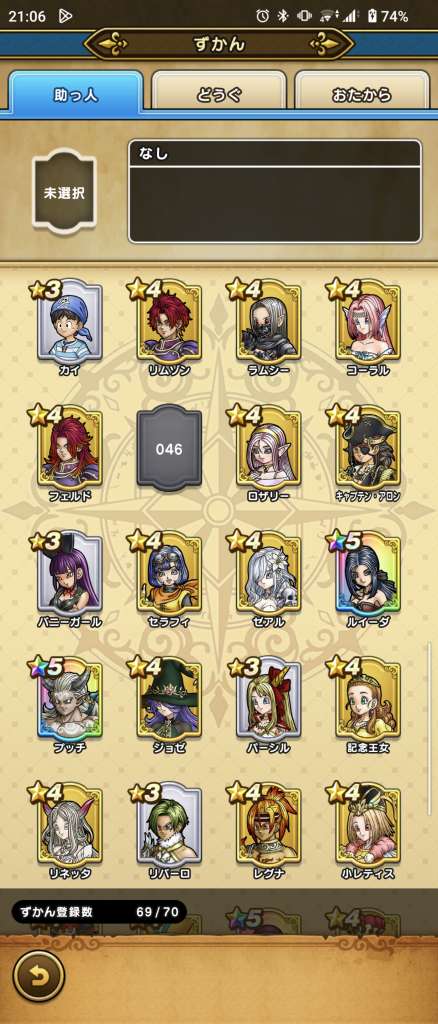Screen dimensions: 438x1024
Task: Select the 助っ人 tab
Action: [76, 93]
